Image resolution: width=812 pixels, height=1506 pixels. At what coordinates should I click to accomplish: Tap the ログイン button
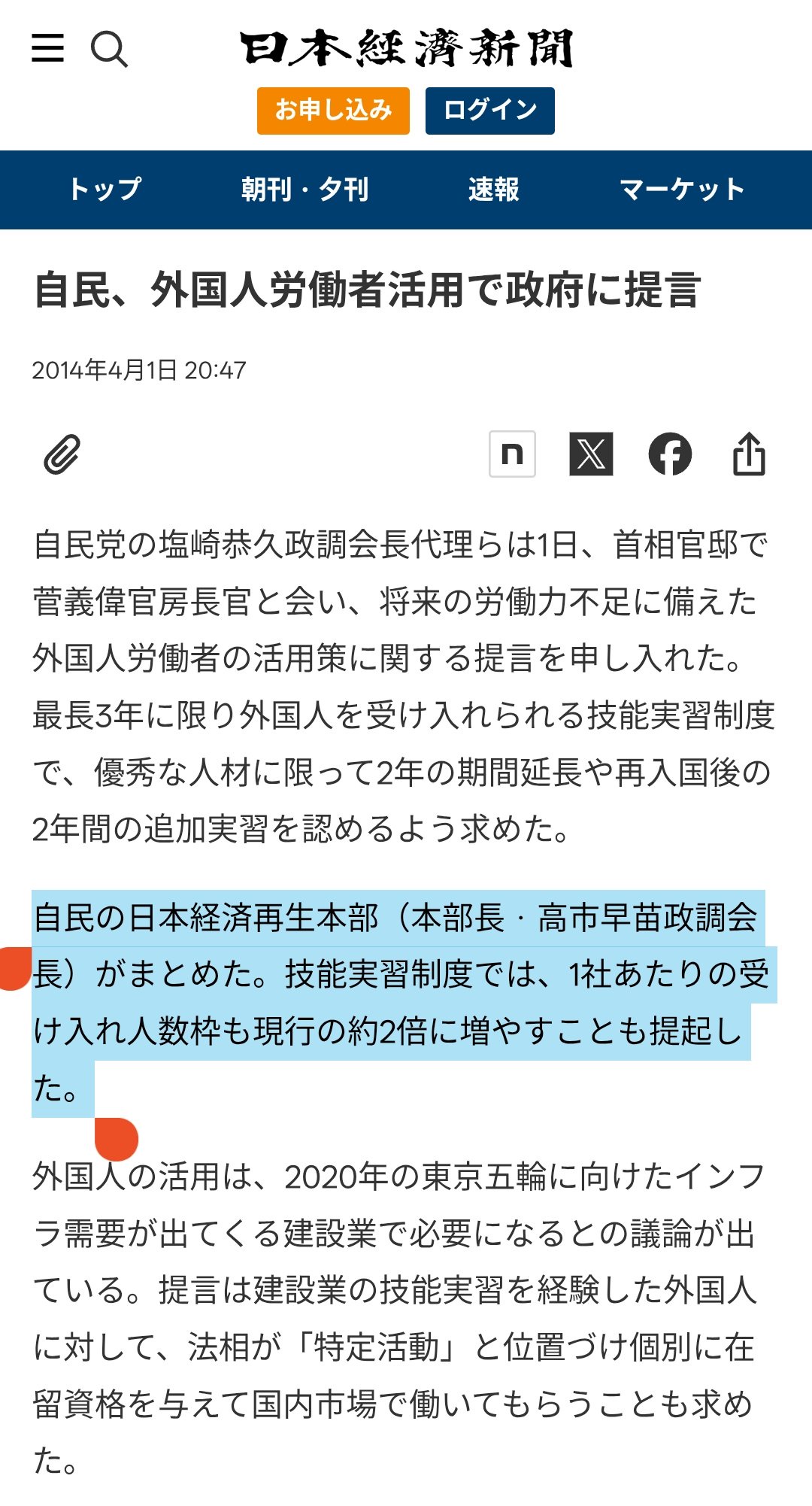(489, 111)
